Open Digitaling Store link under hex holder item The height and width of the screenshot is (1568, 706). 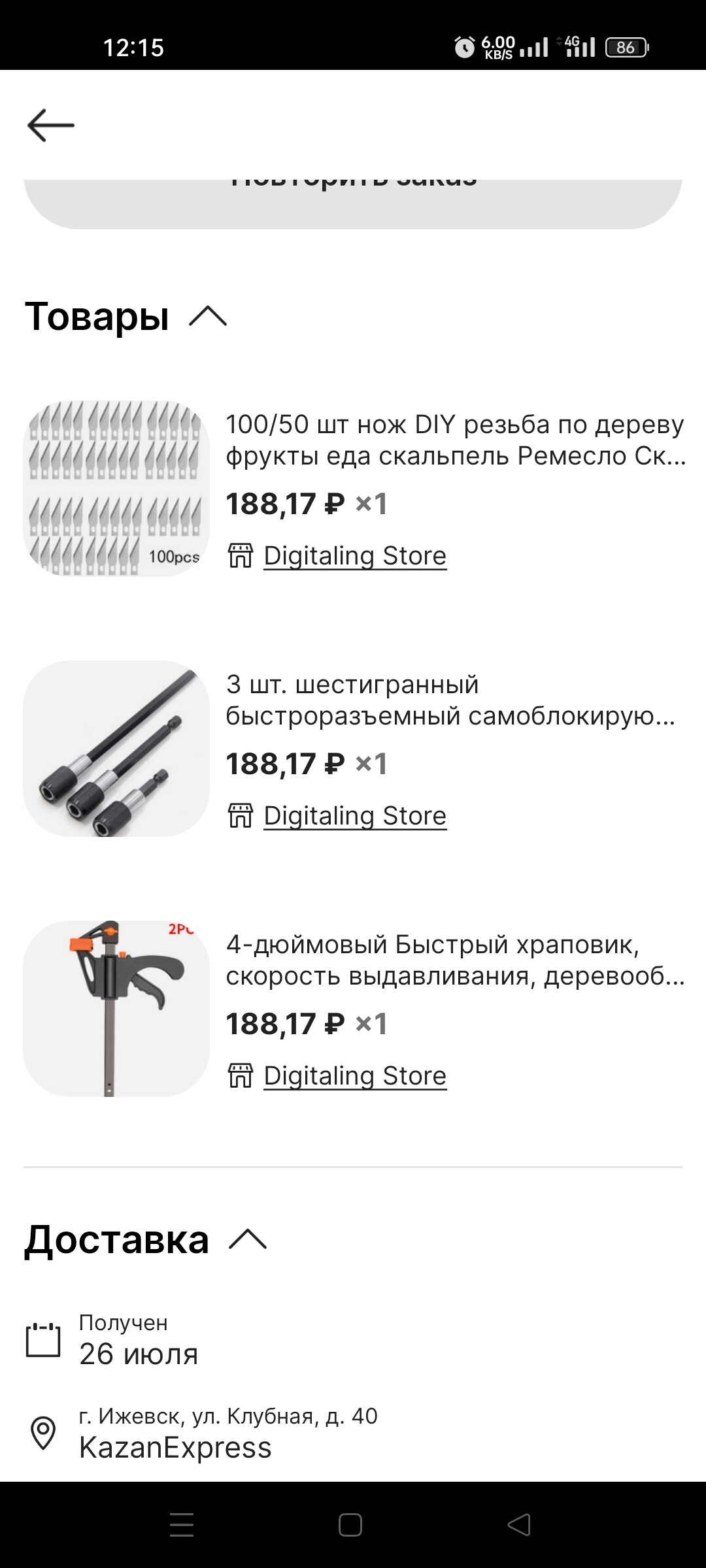pyautogui.click(x=355, y=816)
